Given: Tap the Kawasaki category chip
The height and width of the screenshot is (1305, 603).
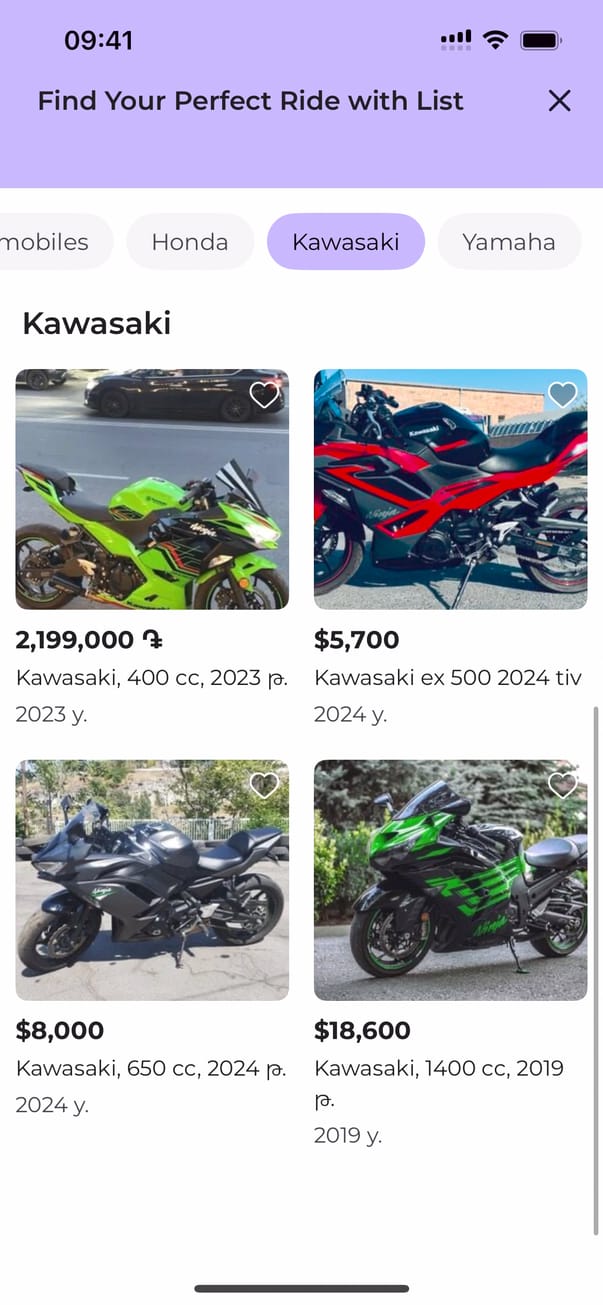Looking at the screenshot, I should (345, 242).
